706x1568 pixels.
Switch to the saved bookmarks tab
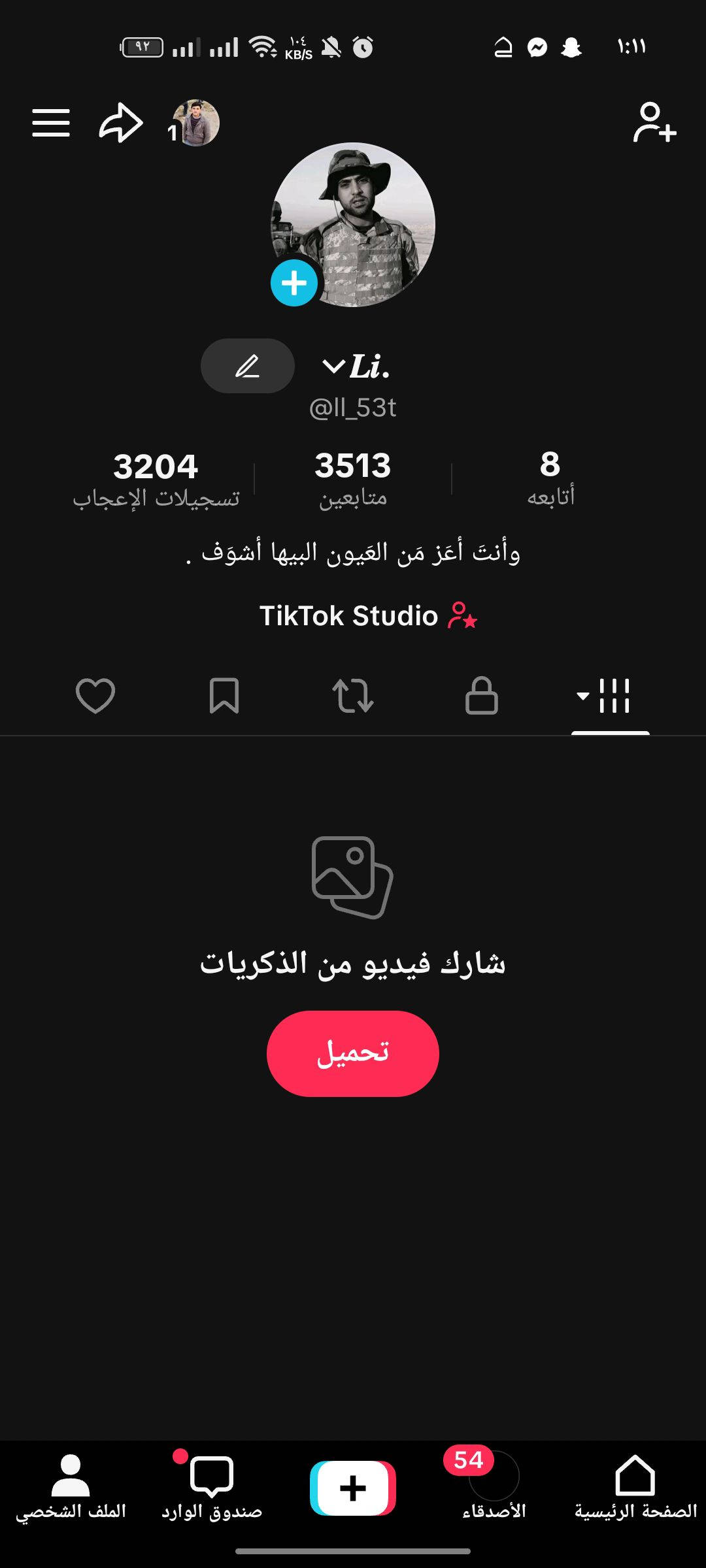click(224, 695)
